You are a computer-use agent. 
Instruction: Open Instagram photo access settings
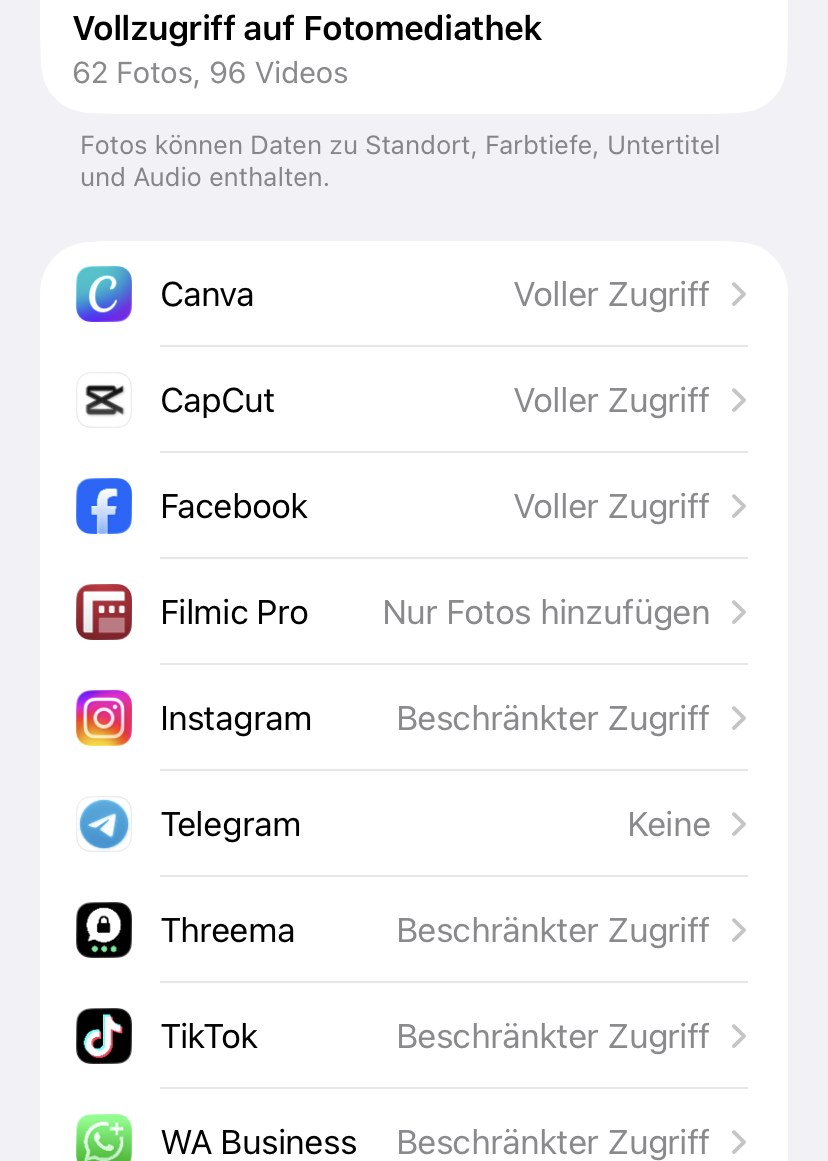click(x=412, y=719)
